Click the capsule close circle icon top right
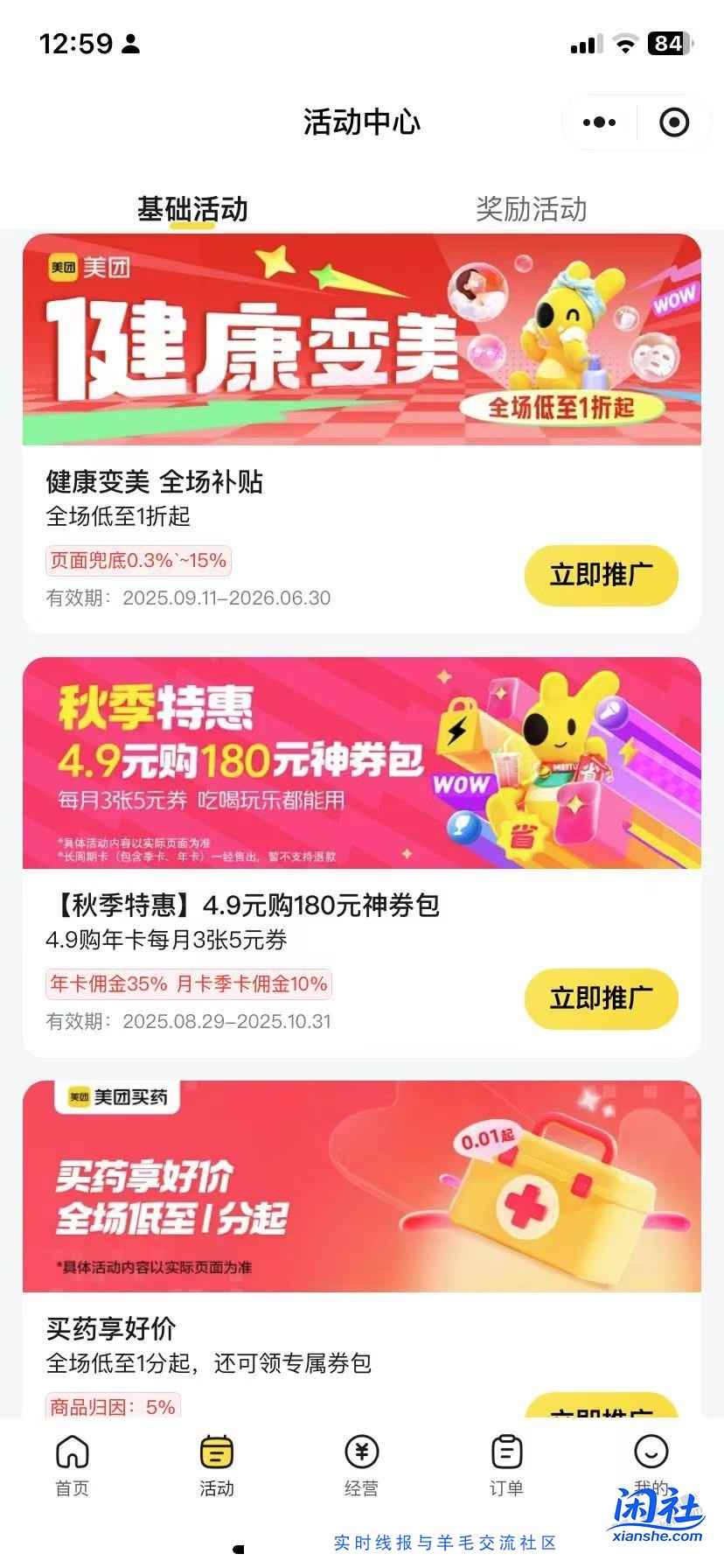 point(673,122)
